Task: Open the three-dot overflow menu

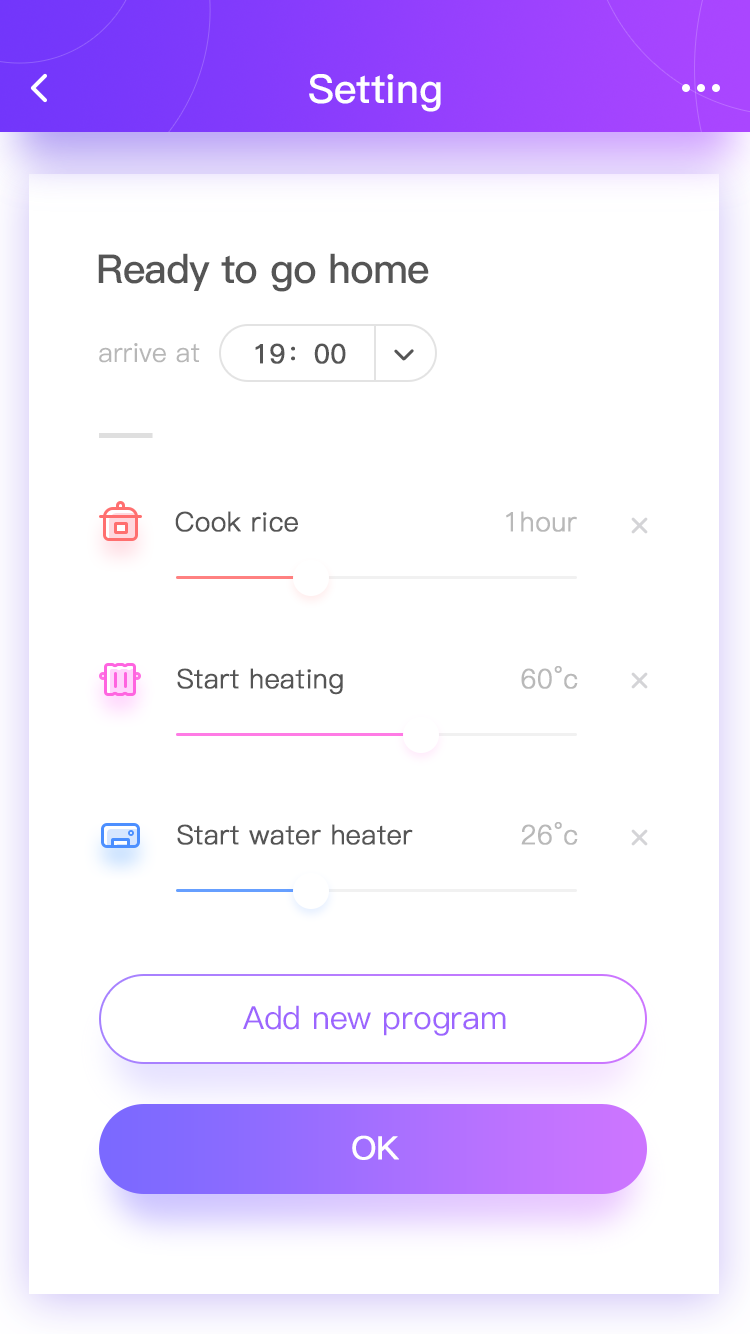Action: pyautogui.click(x=701, y=88)
